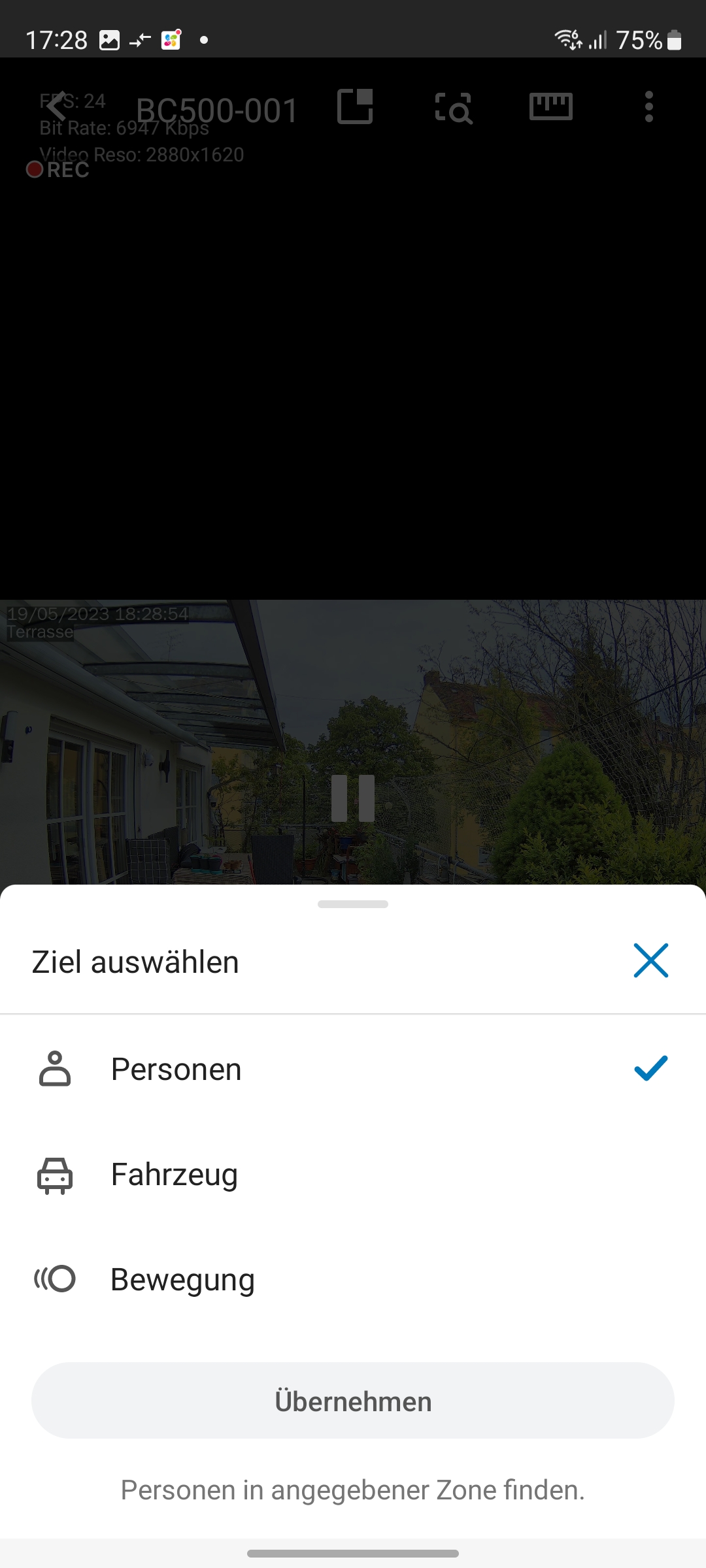Close the Ziel auswählen sheet

(650, 960)
